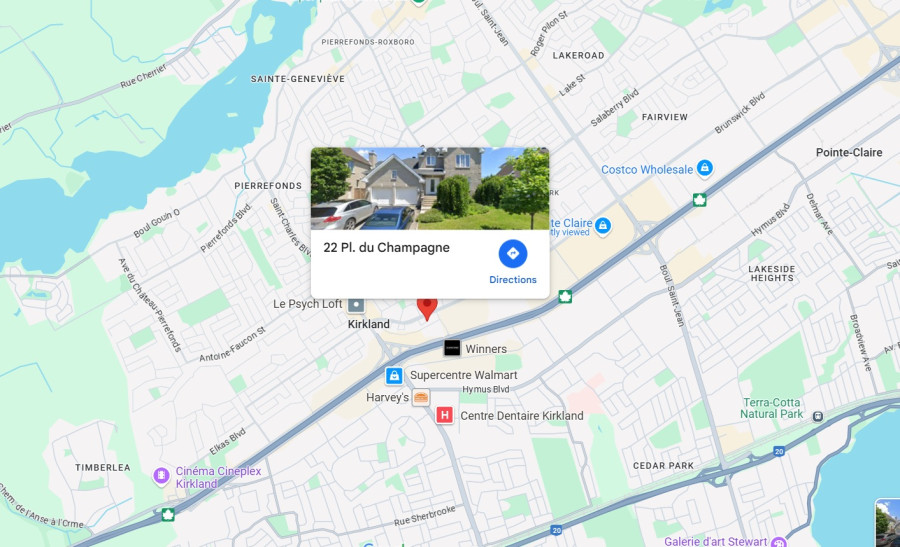Viewport: 900px width, 547px height.
Task: Select Harvey's restaurant marker
Action: (x=421, y=397)
